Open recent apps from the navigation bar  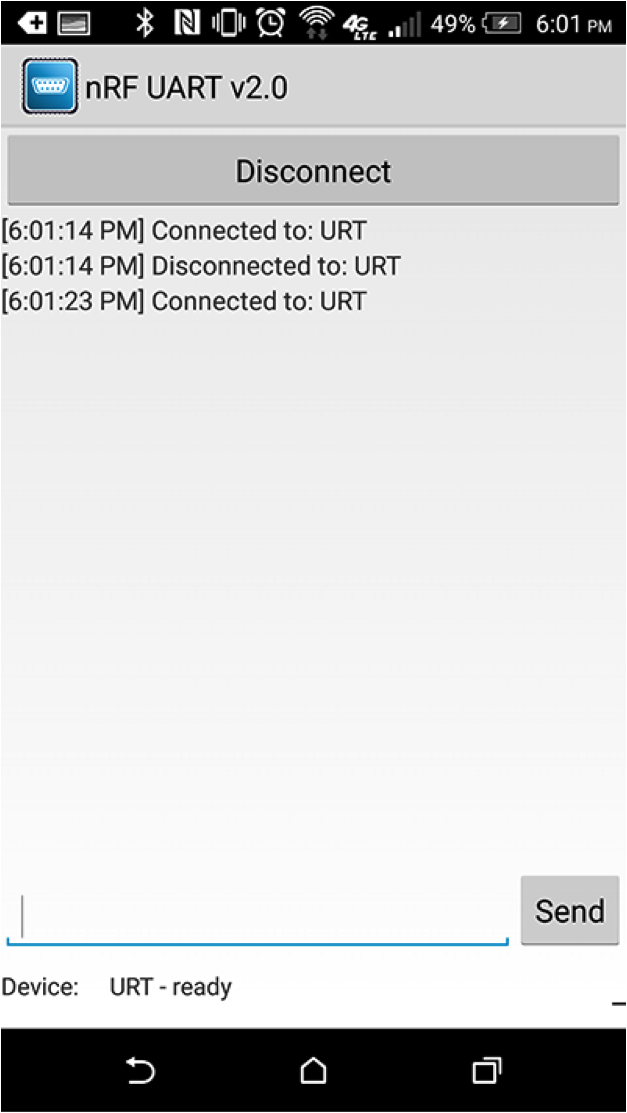click(486, 1069)
